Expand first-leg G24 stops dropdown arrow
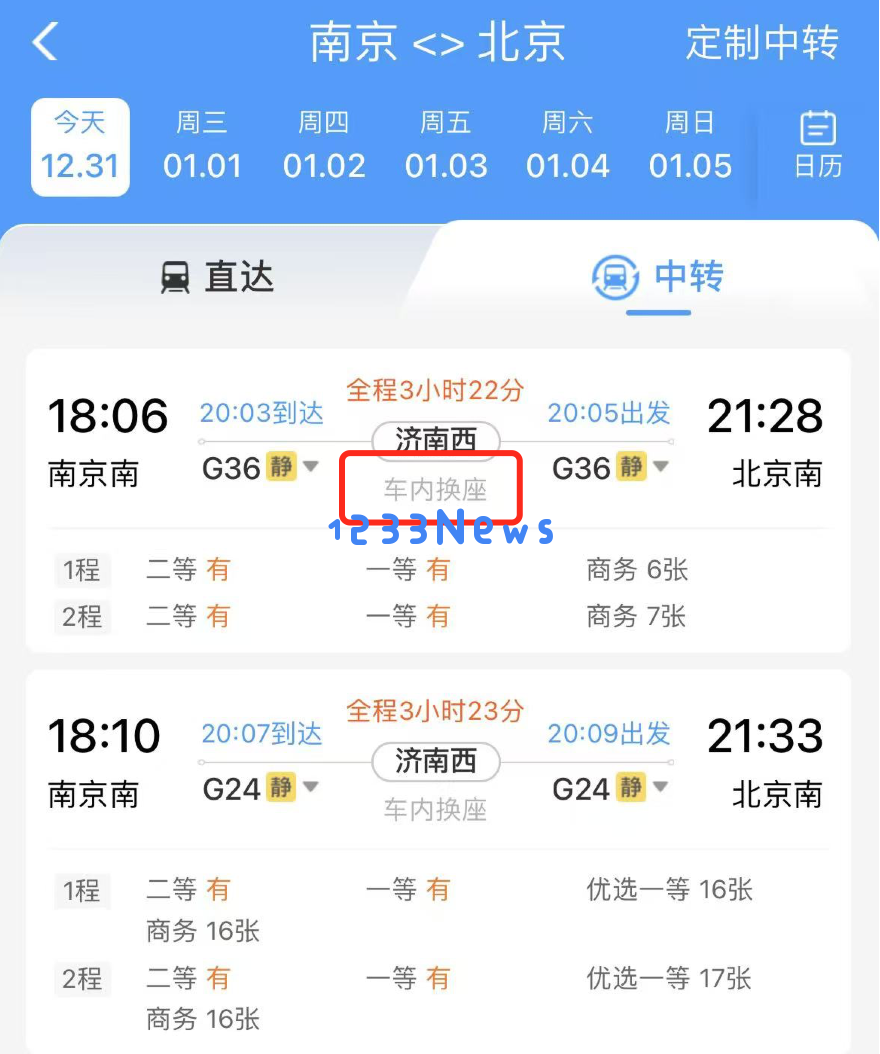 pos(311,788)
